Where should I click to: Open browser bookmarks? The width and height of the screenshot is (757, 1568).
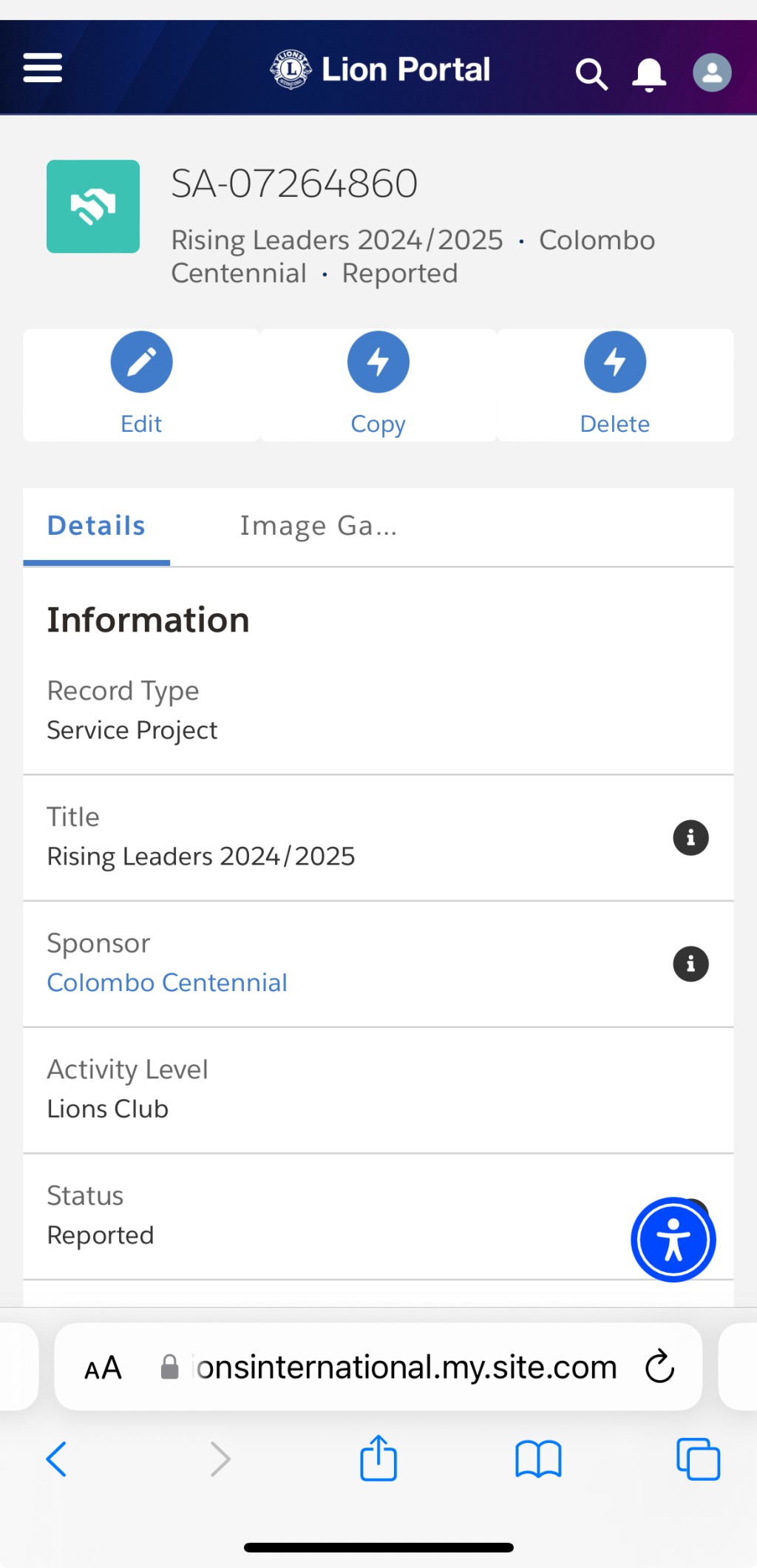[538, 1460]
